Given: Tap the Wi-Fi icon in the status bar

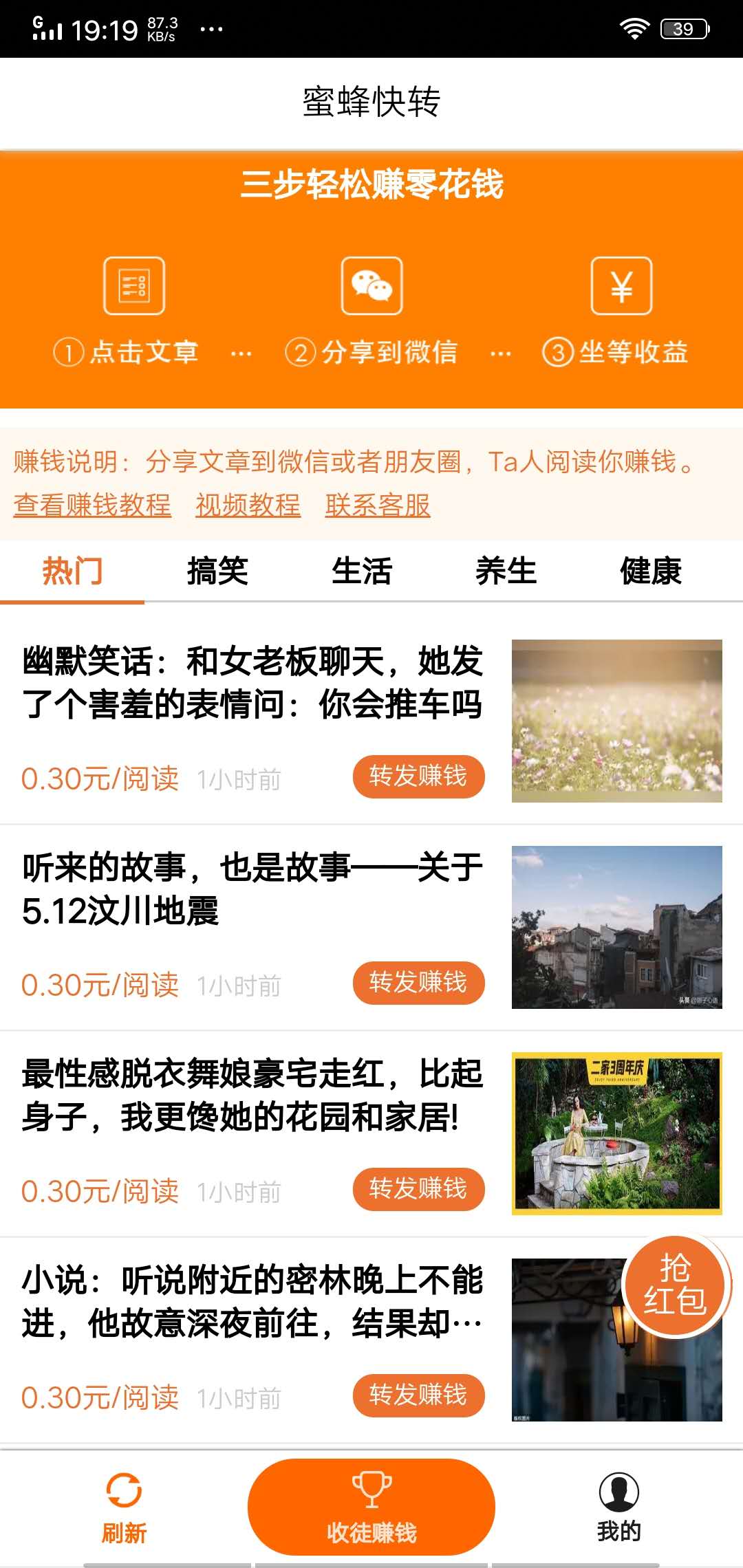Looking at the screenshot, I should pos(634,29).
